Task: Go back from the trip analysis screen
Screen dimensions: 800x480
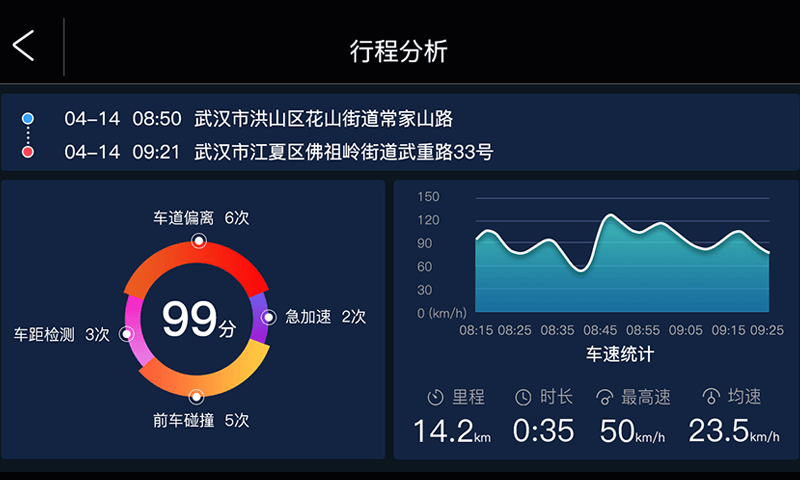Action: click(x=24, y=45)
